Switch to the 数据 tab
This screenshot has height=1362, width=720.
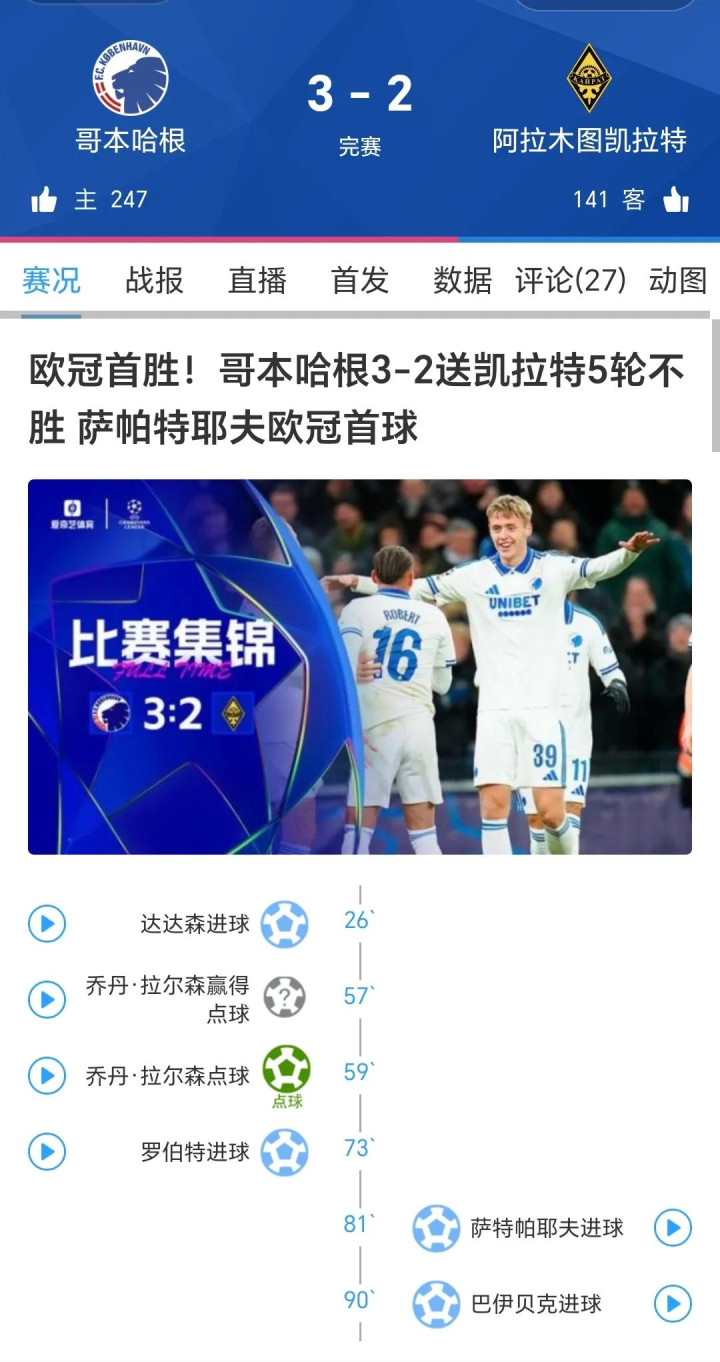[462, 281]
